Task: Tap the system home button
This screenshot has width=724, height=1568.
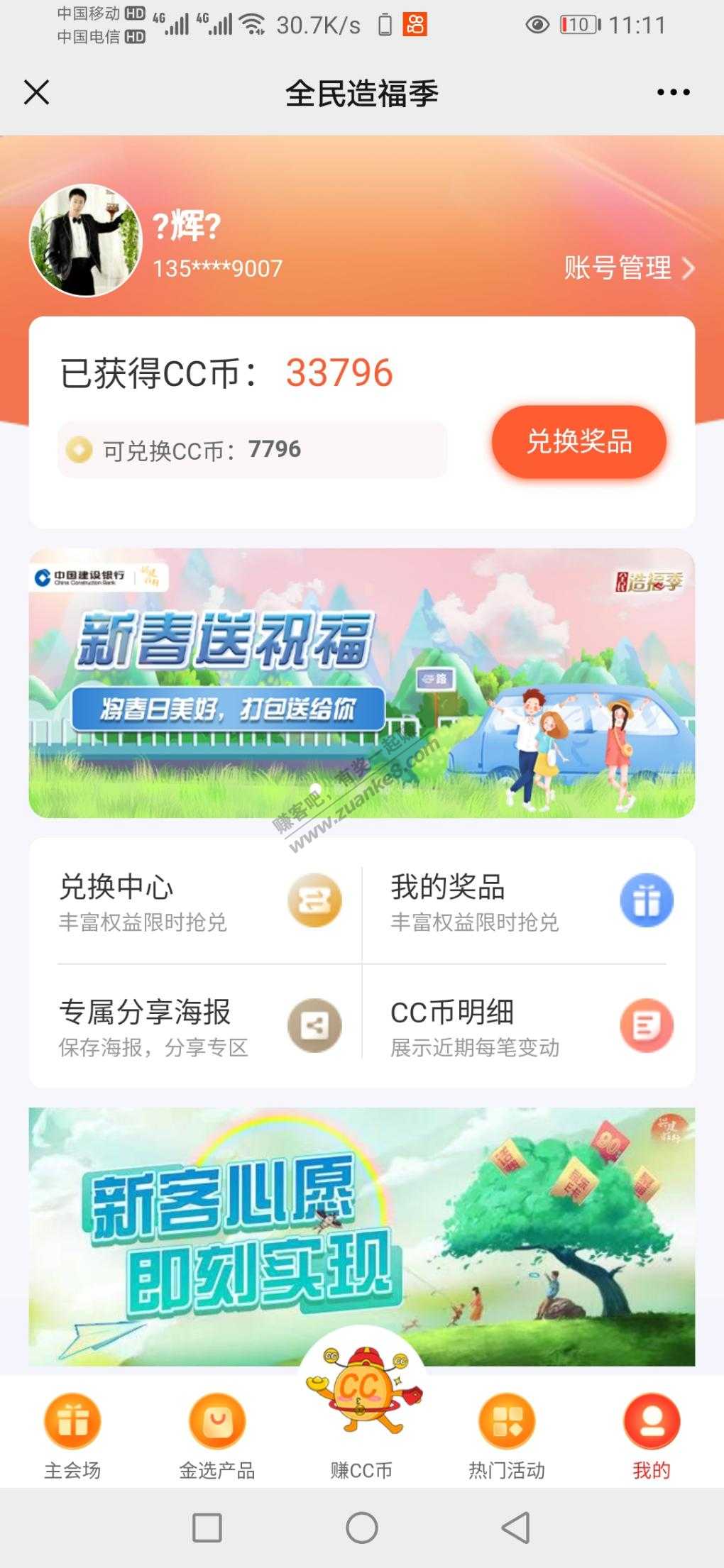Action: pos(362,1527)
